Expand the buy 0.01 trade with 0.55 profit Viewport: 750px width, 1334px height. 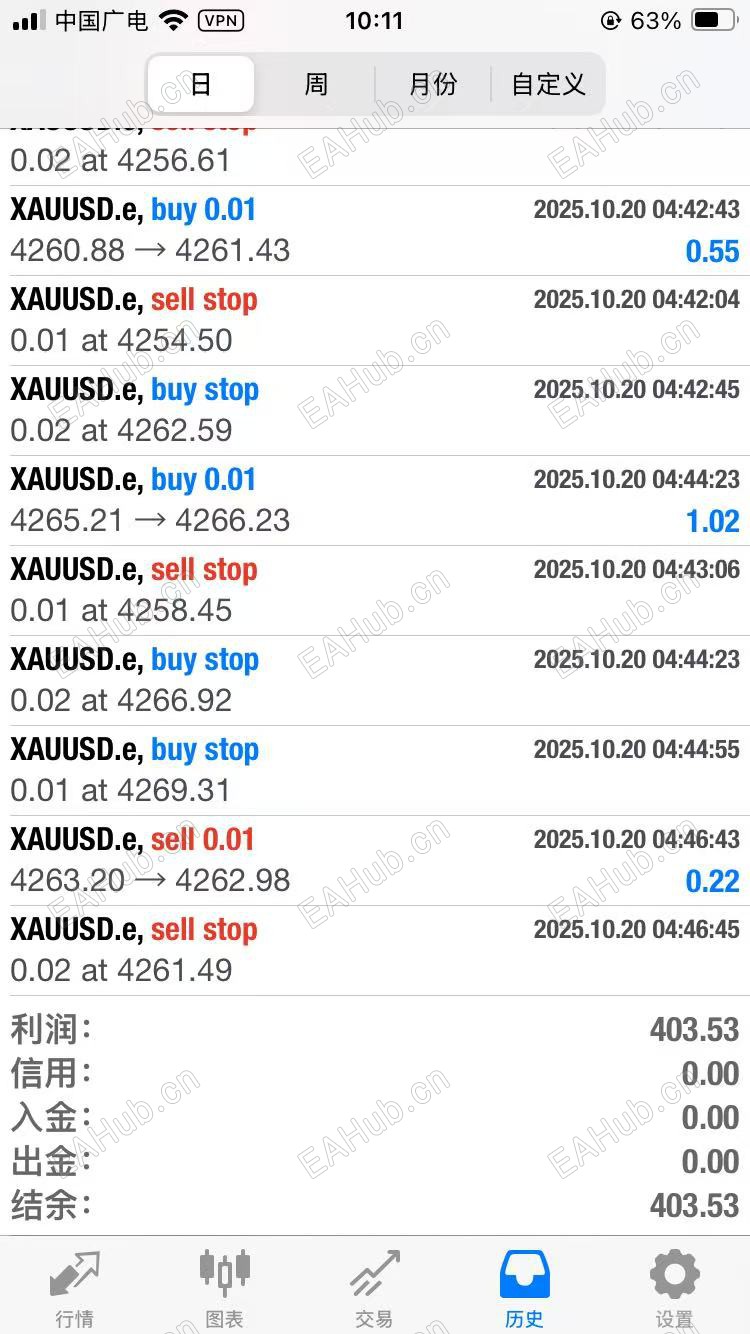tap(375, 231)
